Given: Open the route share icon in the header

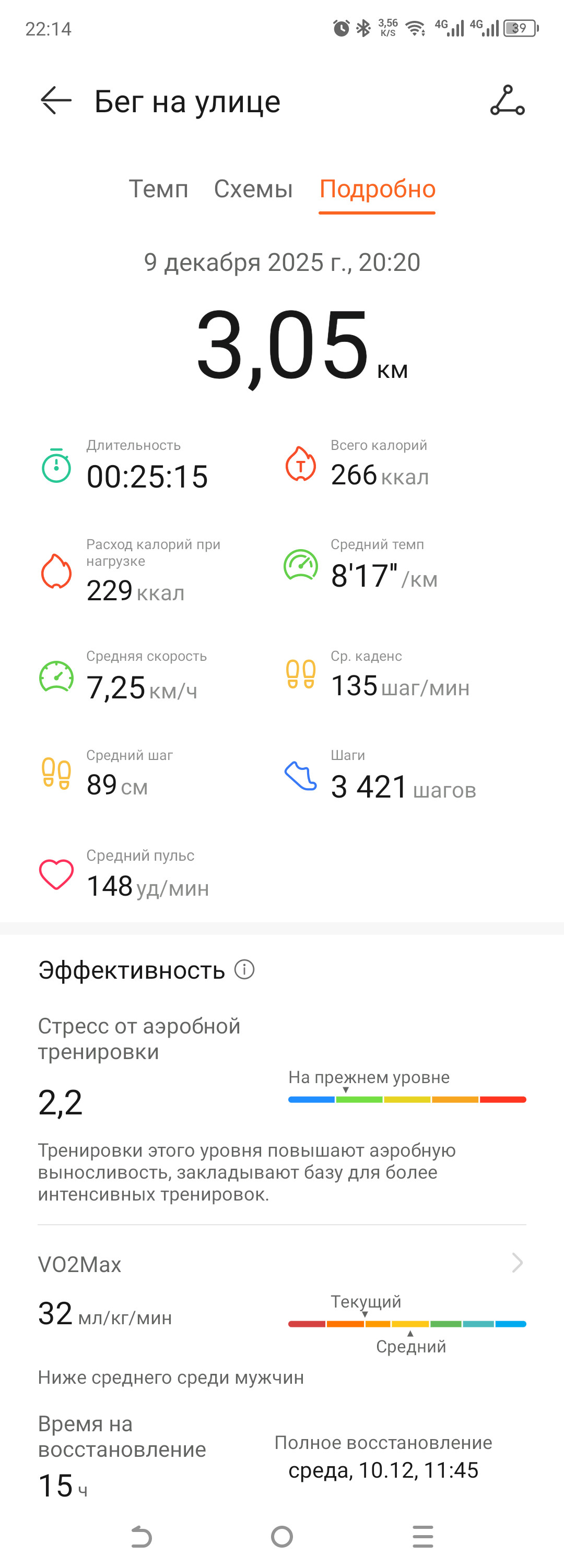Looking at the screenshot, I should coord(508,100).
